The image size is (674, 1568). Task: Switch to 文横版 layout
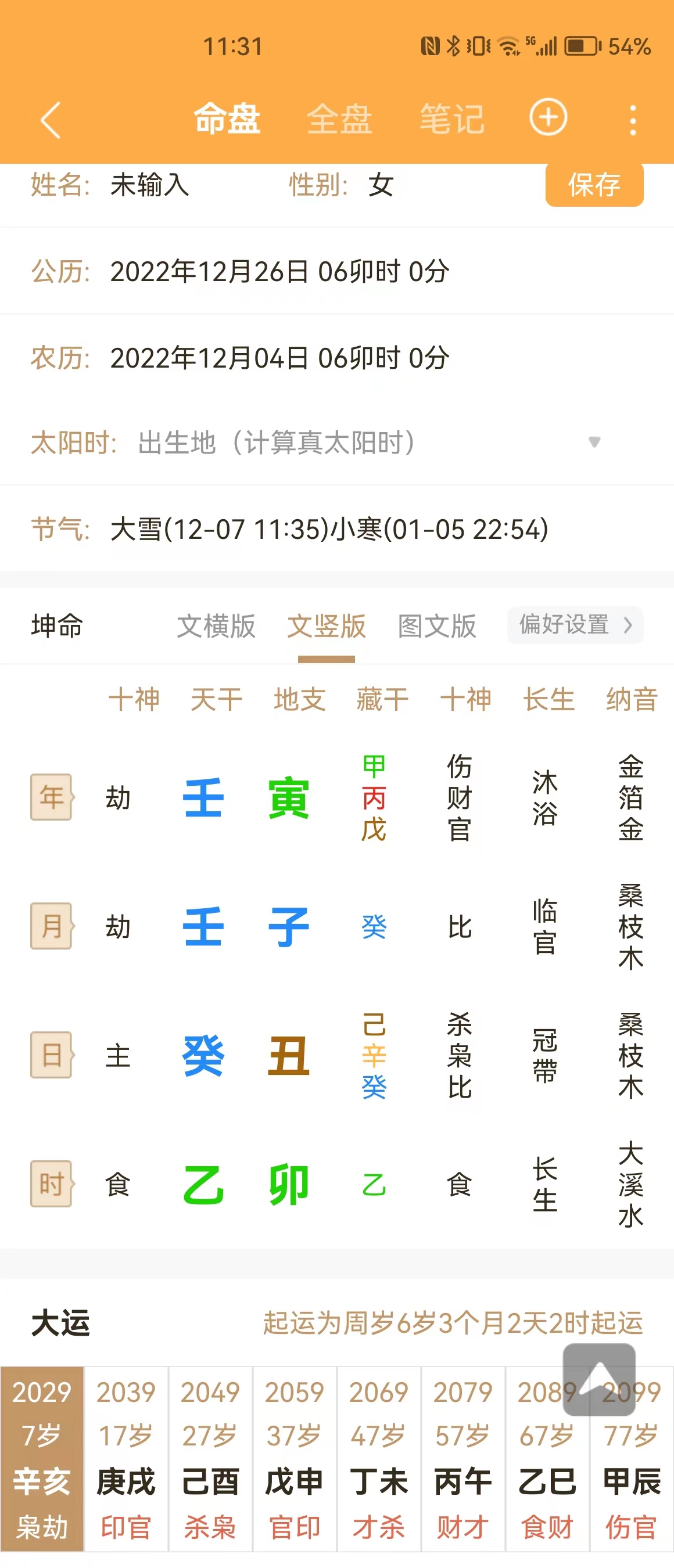coord(216,627)
